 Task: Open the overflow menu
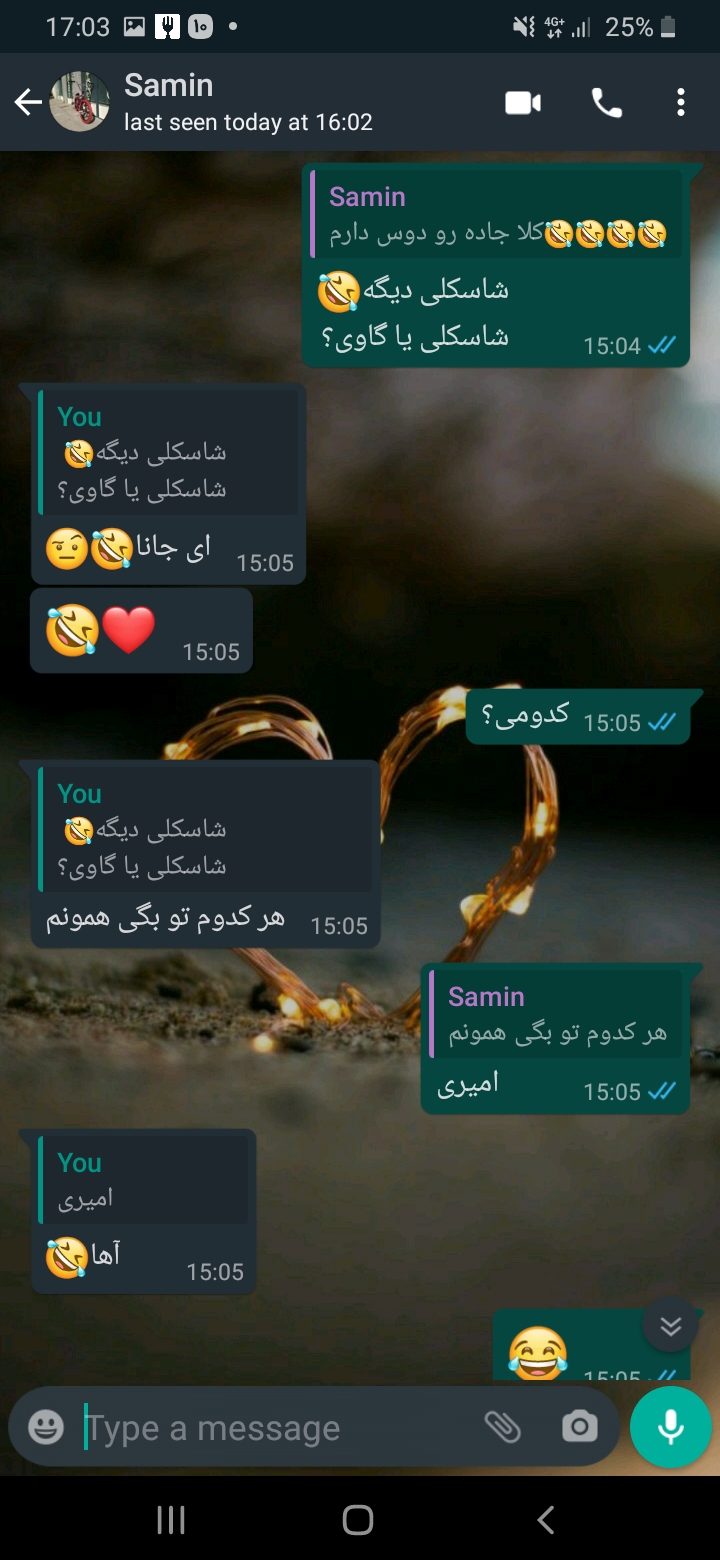pos(680,102)
